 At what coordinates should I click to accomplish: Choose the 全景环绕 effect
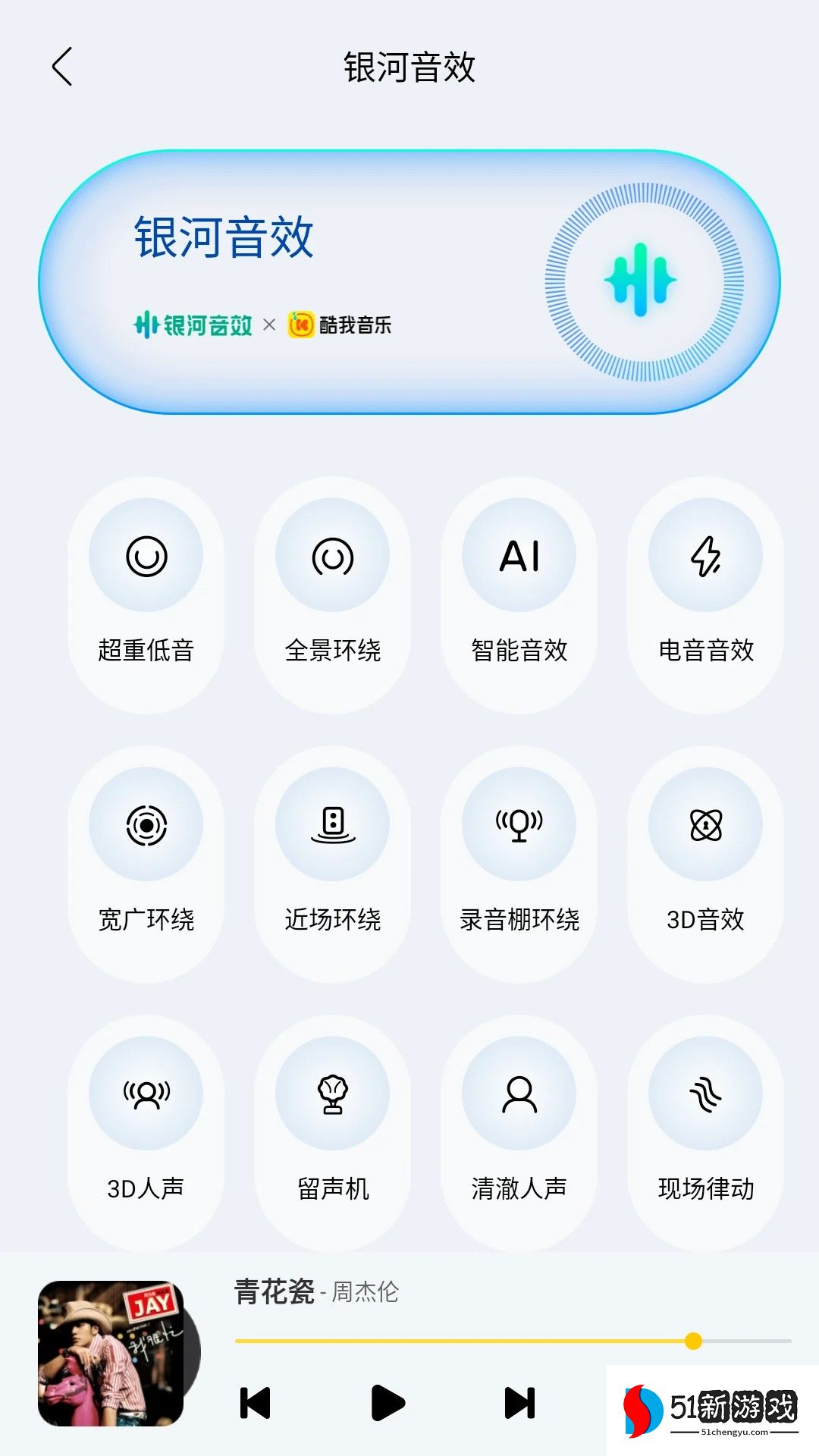(332, 557)
